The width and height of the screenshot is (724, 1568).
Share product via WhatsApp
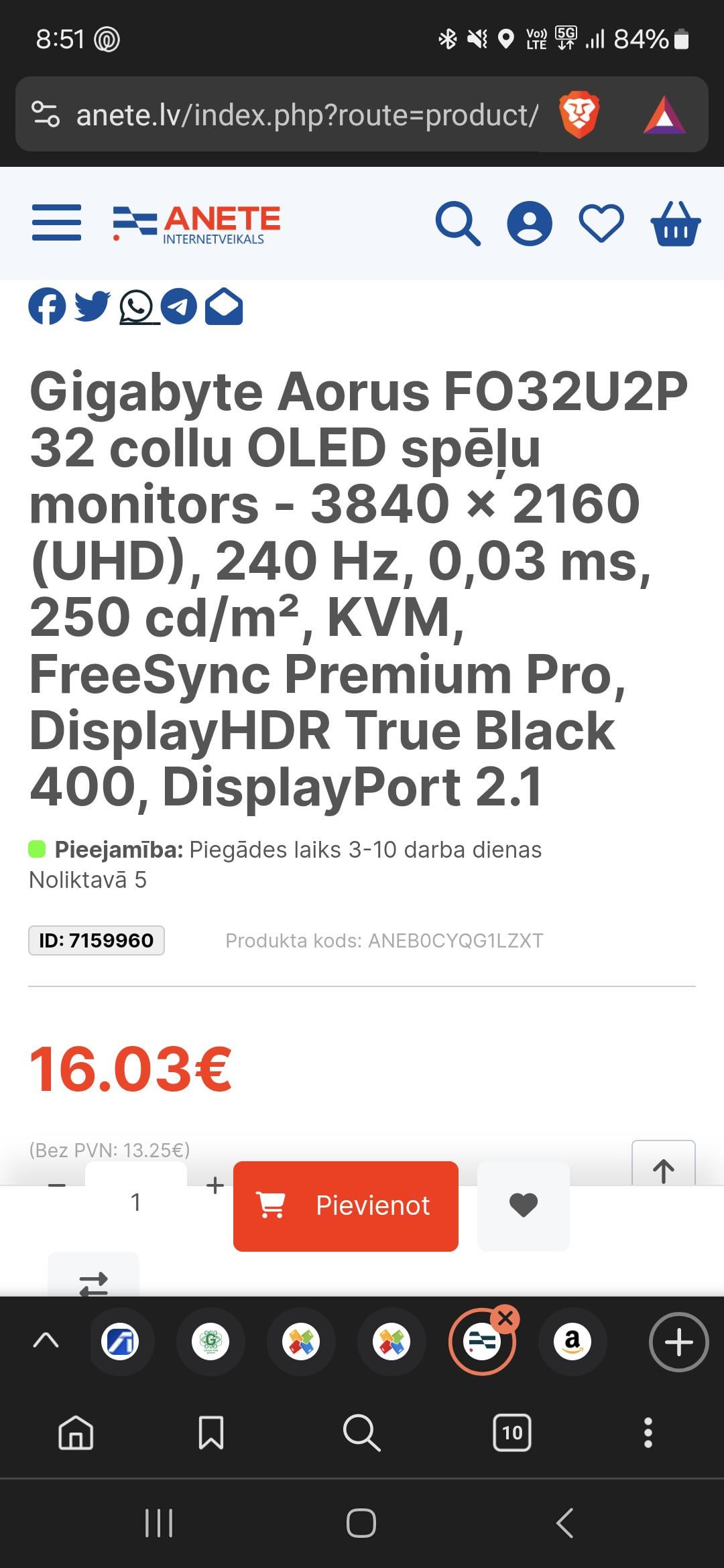137,307
